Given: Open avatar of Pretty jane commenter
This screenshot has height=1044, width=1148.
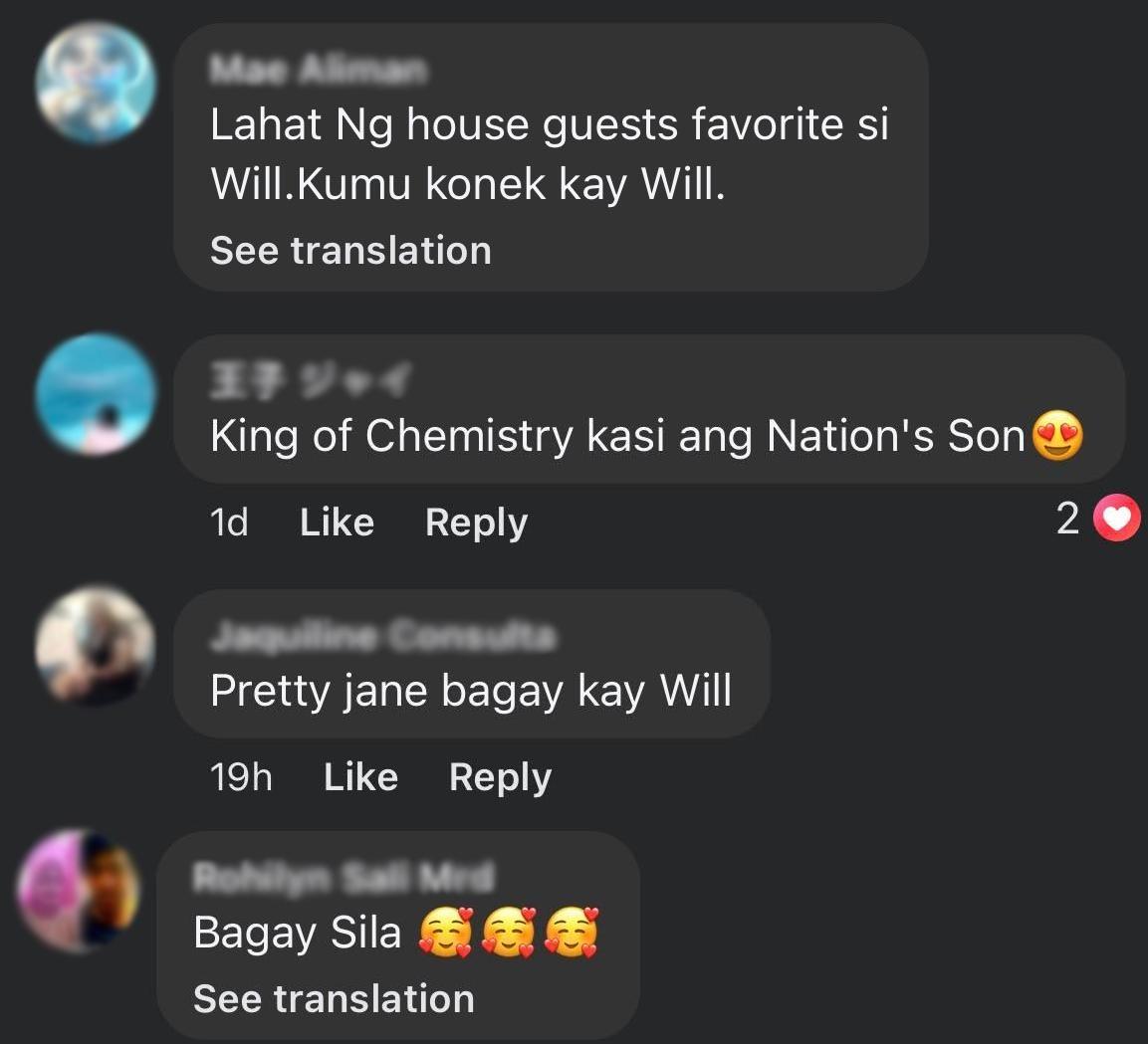Looking at the screenshot, I should (x=96, y=646).
